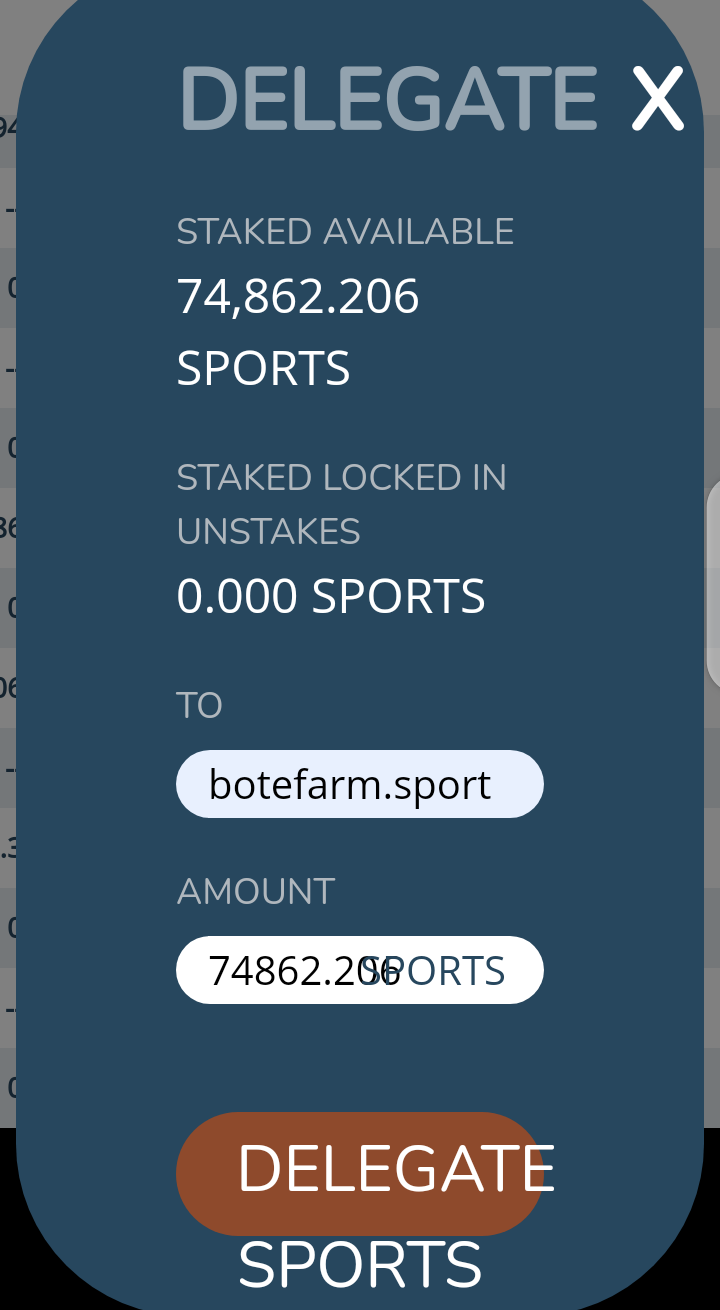Tap the Amount field showing 74862.206
Screen dimensions: 720x1310
point(360,970)
